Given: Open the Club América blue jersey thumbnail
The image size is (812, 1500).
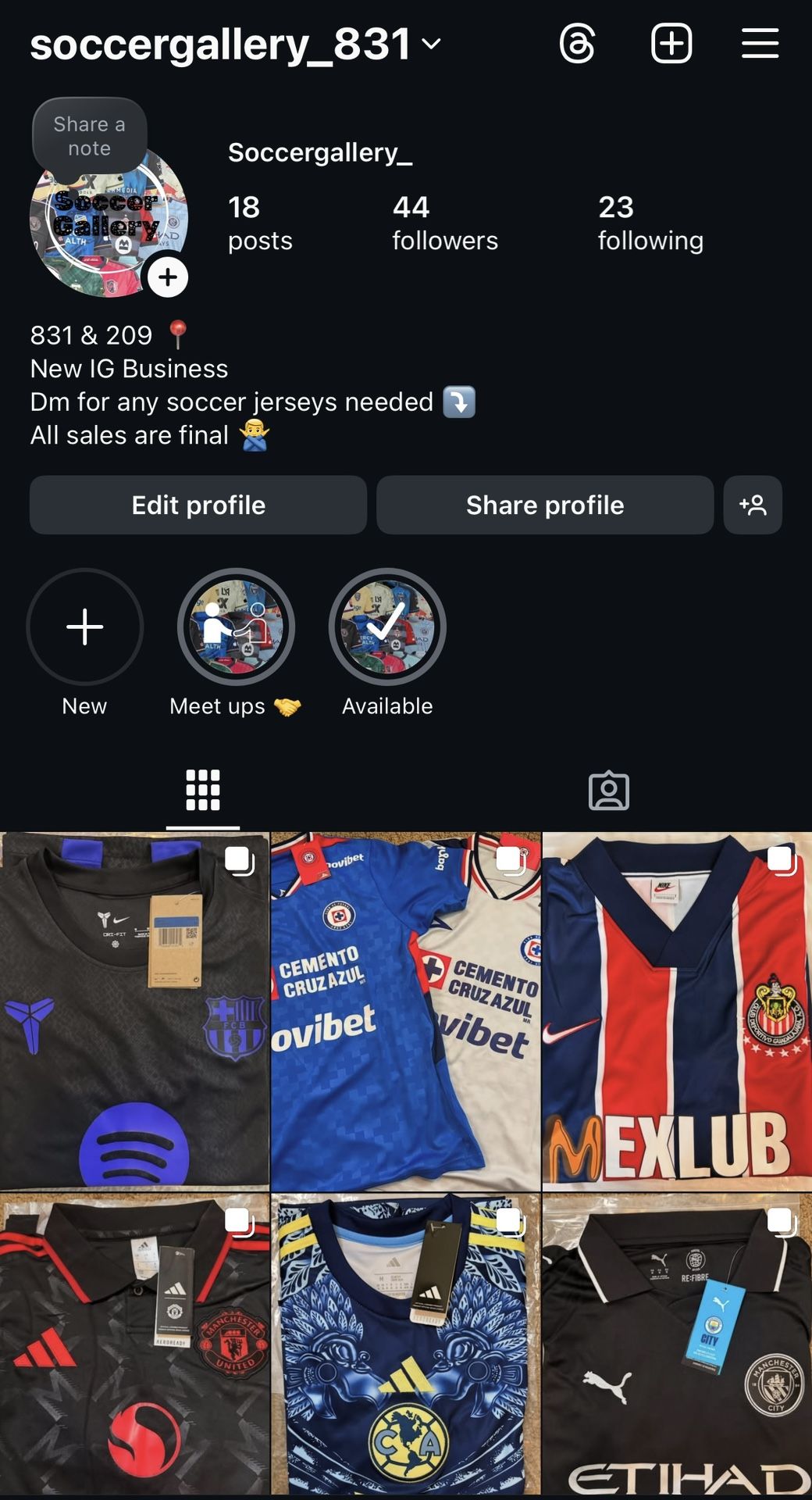Looking at the screenshot, I should tap(406, 1344).
